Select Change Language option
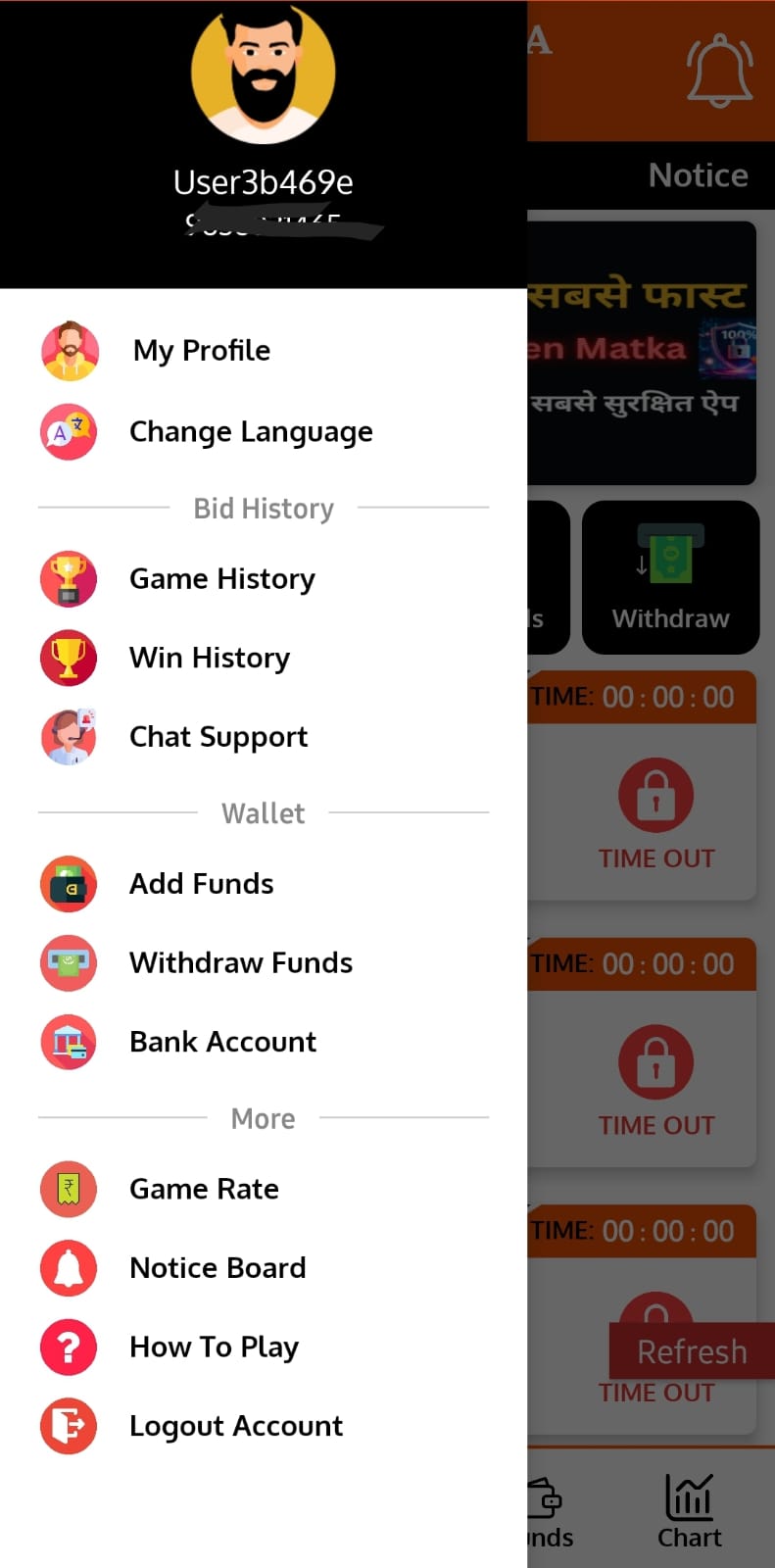The width and height of the screenshot is (775, 1568). click(251, 431)
